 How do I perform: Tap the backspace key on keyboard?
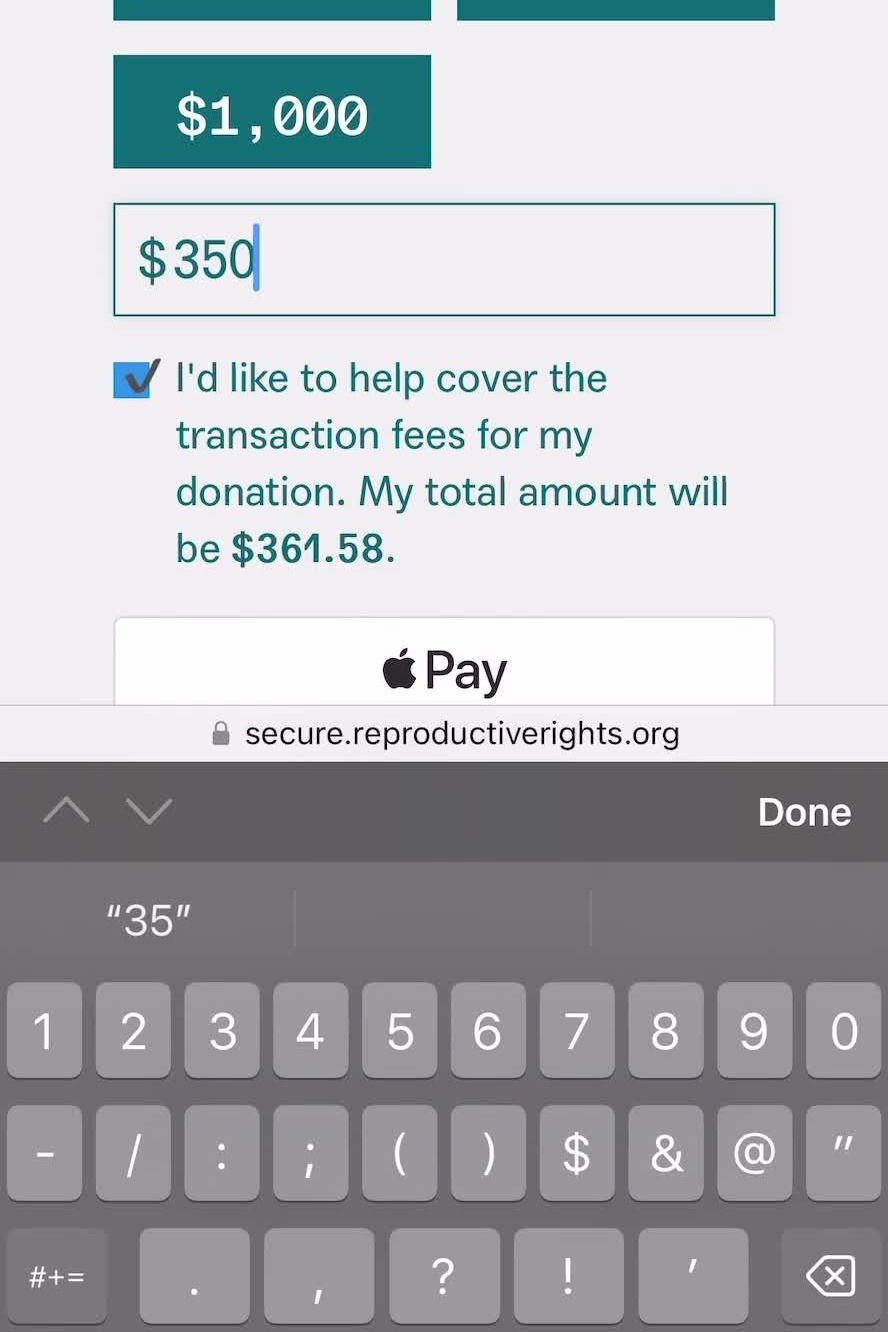pos(830,1276)
